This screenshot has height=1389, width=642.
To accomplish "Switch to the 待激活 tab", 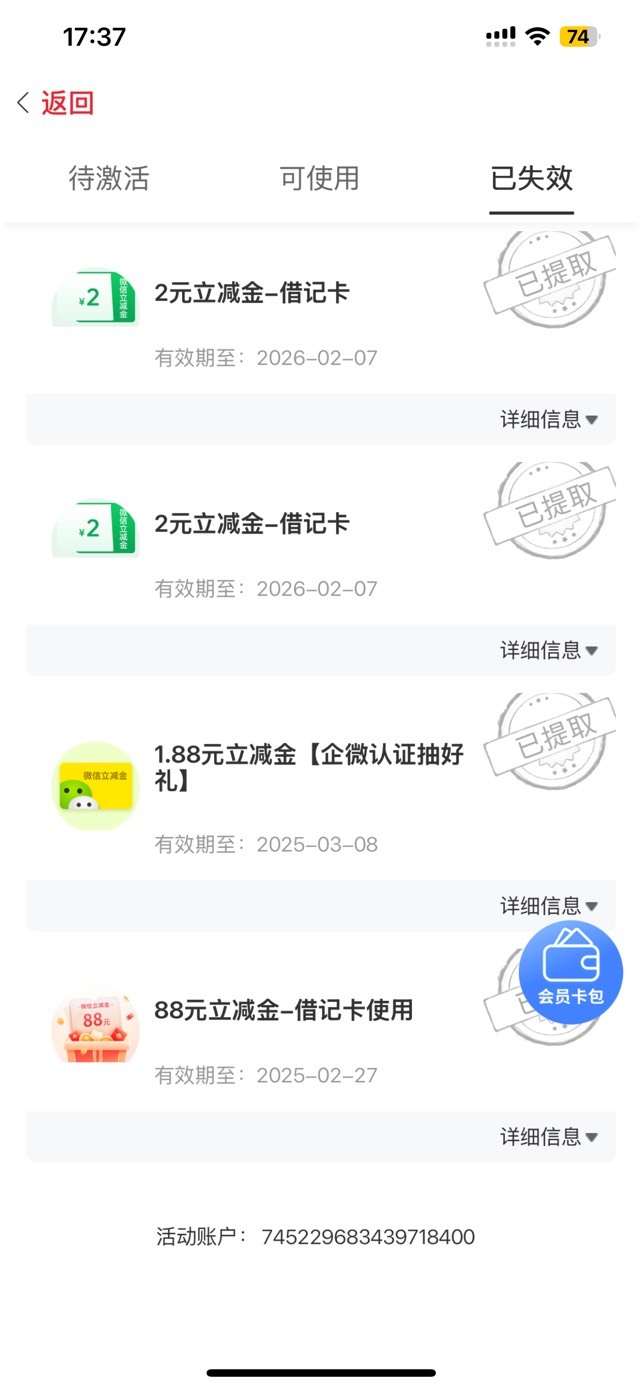I will [x=109, y=179].
